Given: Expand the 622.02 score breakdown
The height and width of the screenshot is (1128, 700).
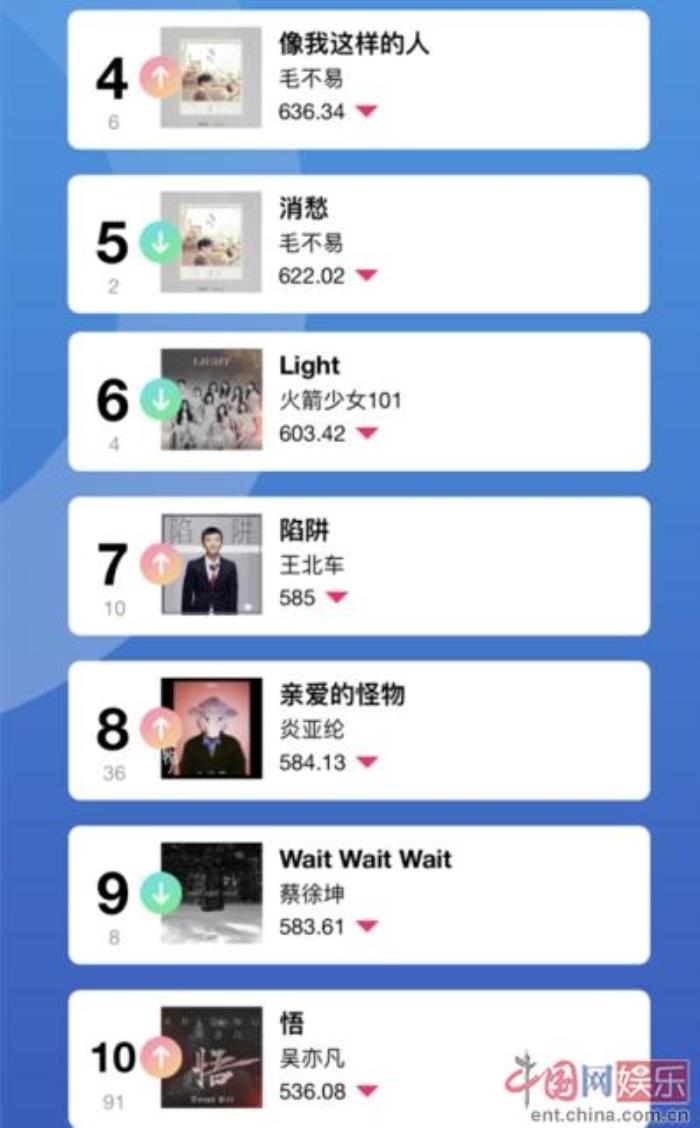Looking at the screenshot, I should pos(366,275).
